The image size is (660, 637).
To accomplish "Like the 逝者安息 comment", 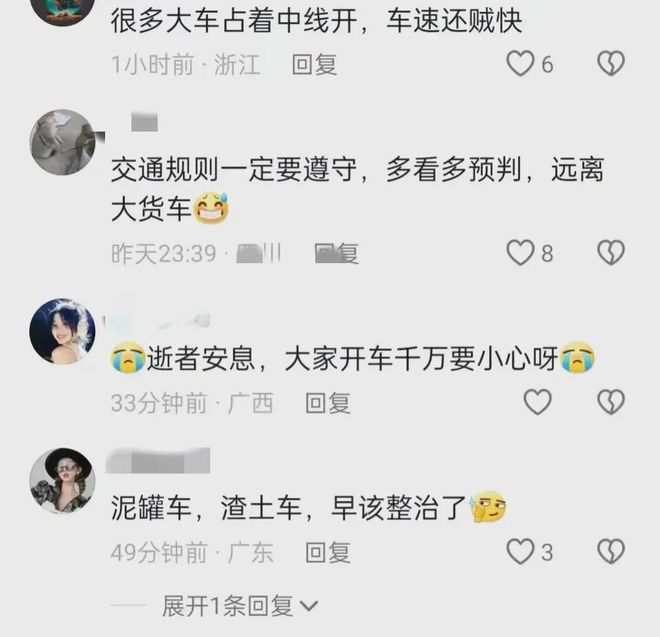I will pyautogui.click(x=538, y=402).
